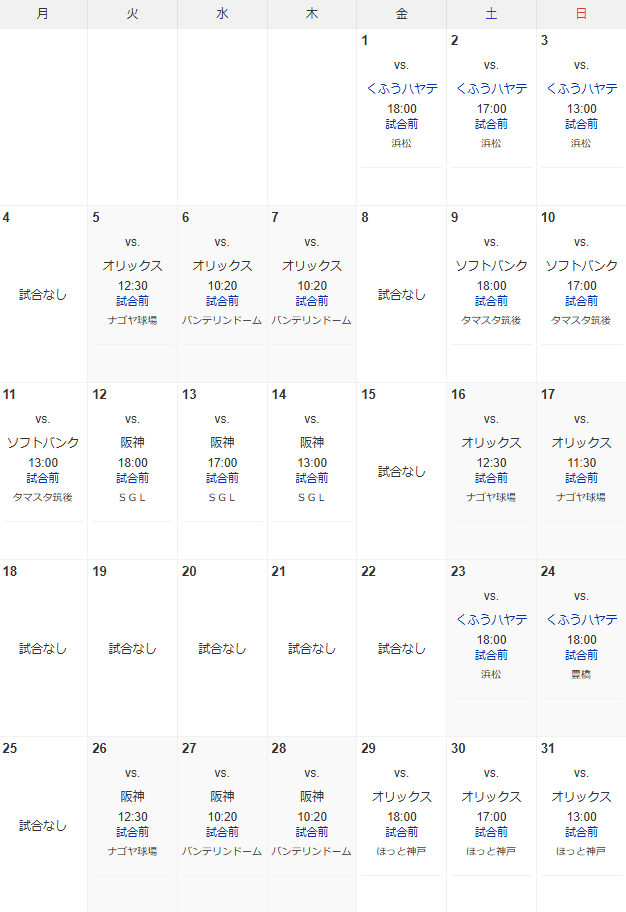Image resolution: width=626 pixels, height=912 pixels.
Task: Tap 阪神 team link on the 28th
Action: [311, 796]
